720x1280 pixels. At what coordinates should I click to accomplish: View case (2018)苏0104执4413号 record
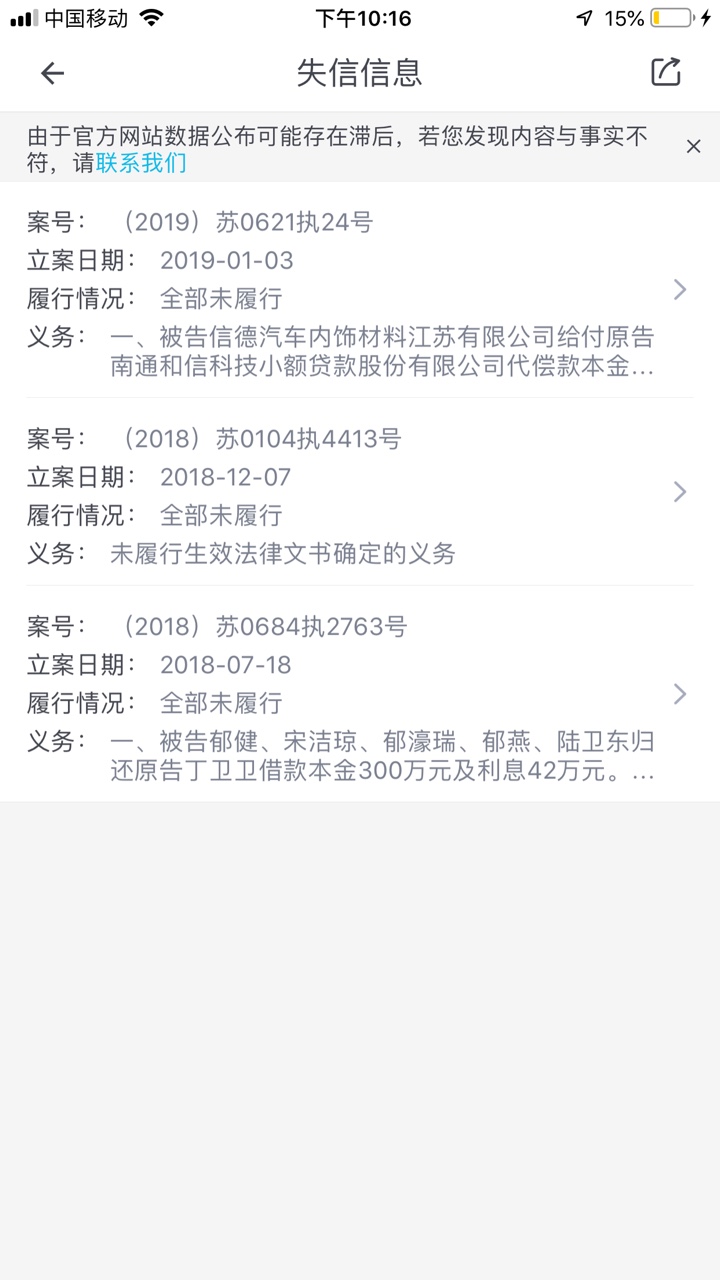pos(359,492)
